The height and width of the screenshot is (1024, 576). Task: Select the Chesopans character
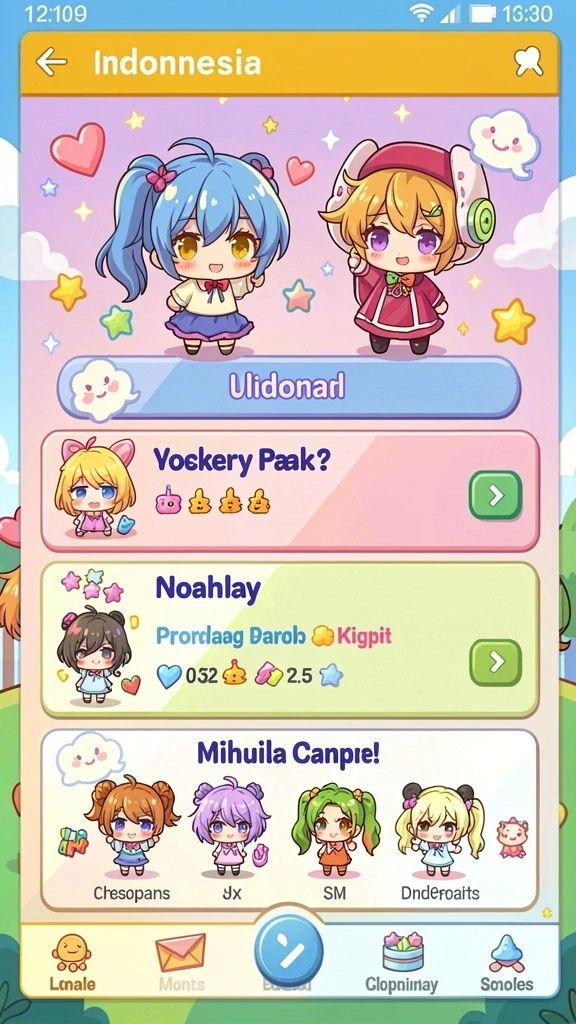coord(133,835)
